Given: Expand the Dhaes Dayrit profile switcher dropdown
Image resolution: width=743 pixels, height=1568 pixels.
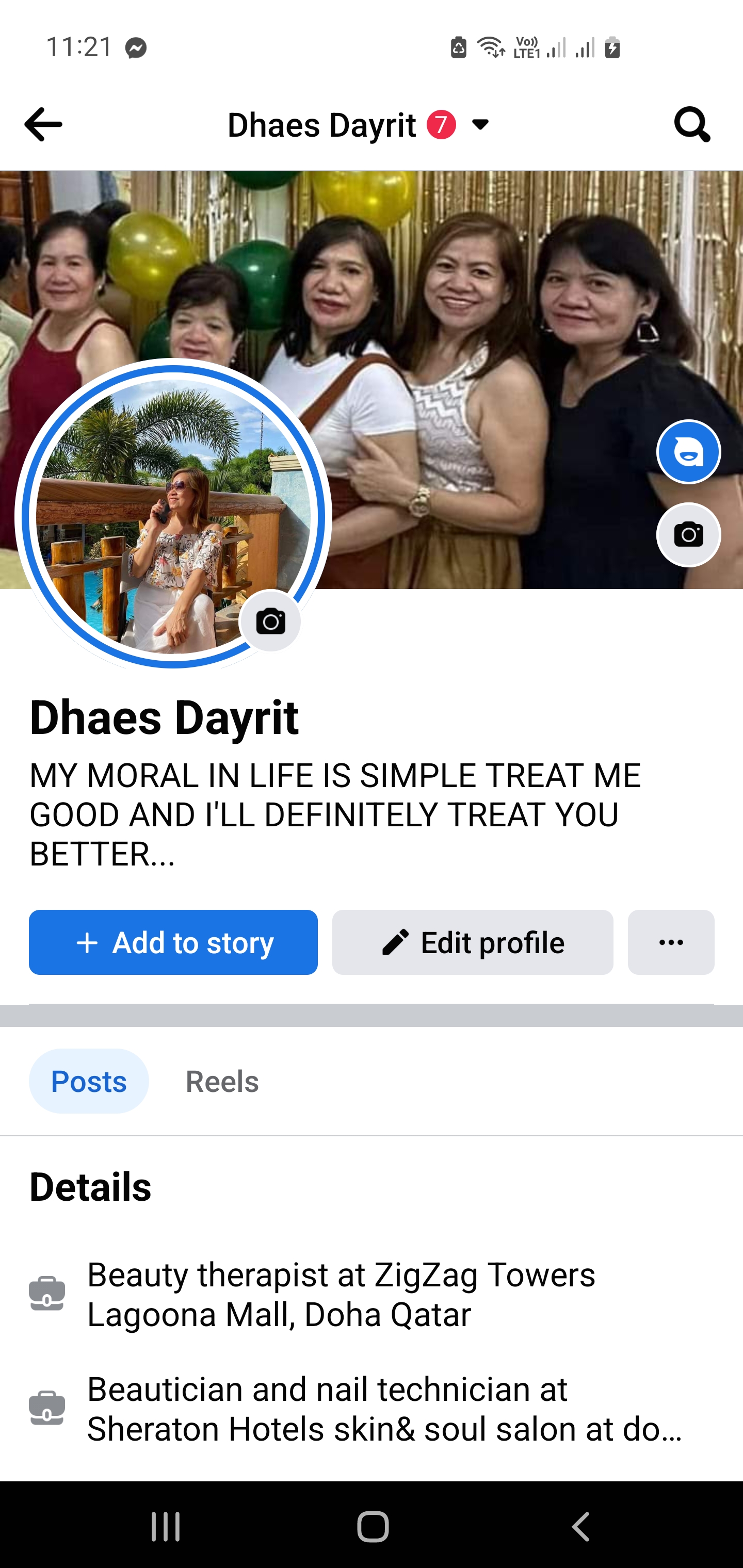Looking at the screenshot, I should pyautogui.click(x=480, y=125).
